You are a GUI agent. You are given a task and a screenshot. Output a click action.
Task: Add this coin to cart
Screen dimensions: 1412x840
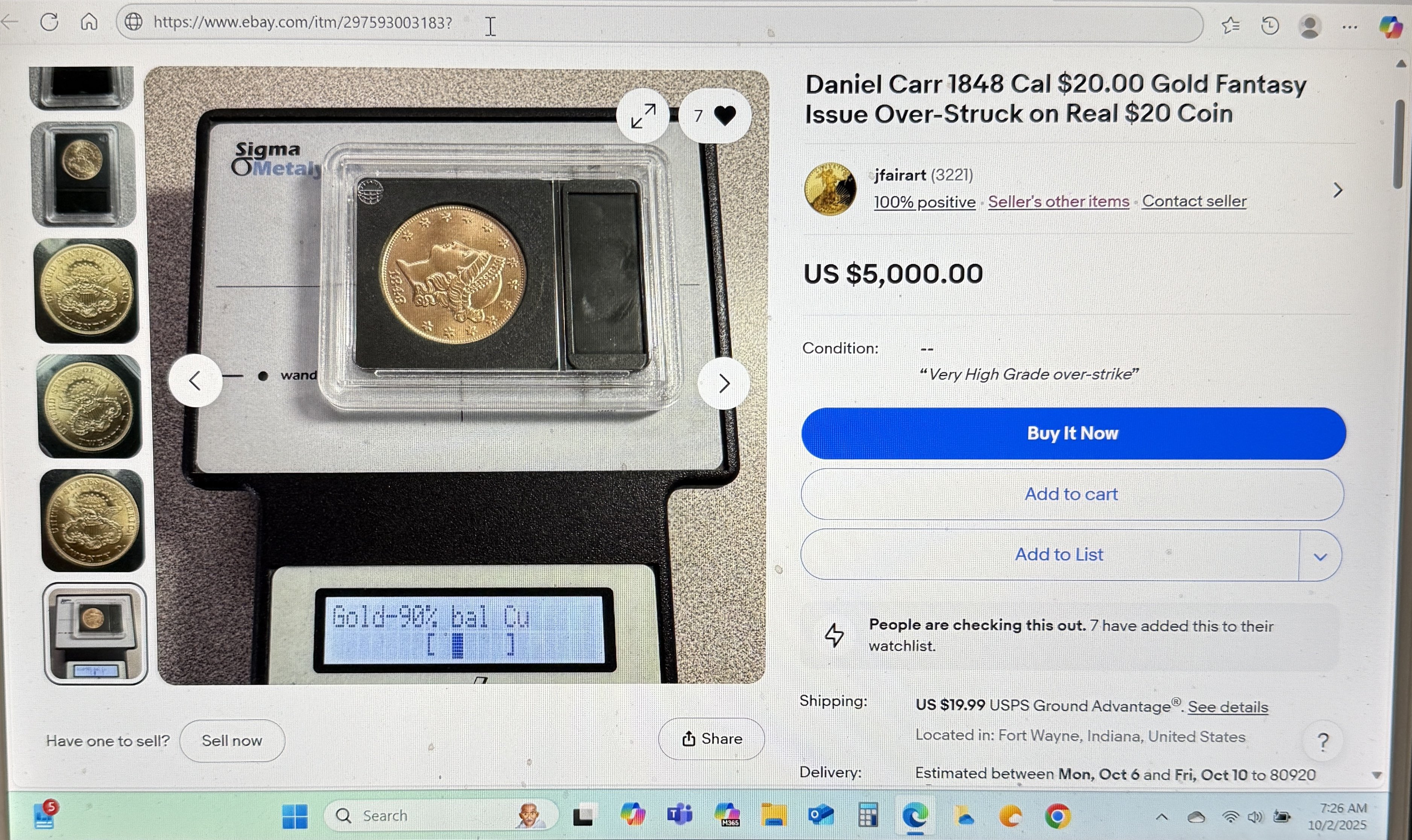click(1071, 494)
